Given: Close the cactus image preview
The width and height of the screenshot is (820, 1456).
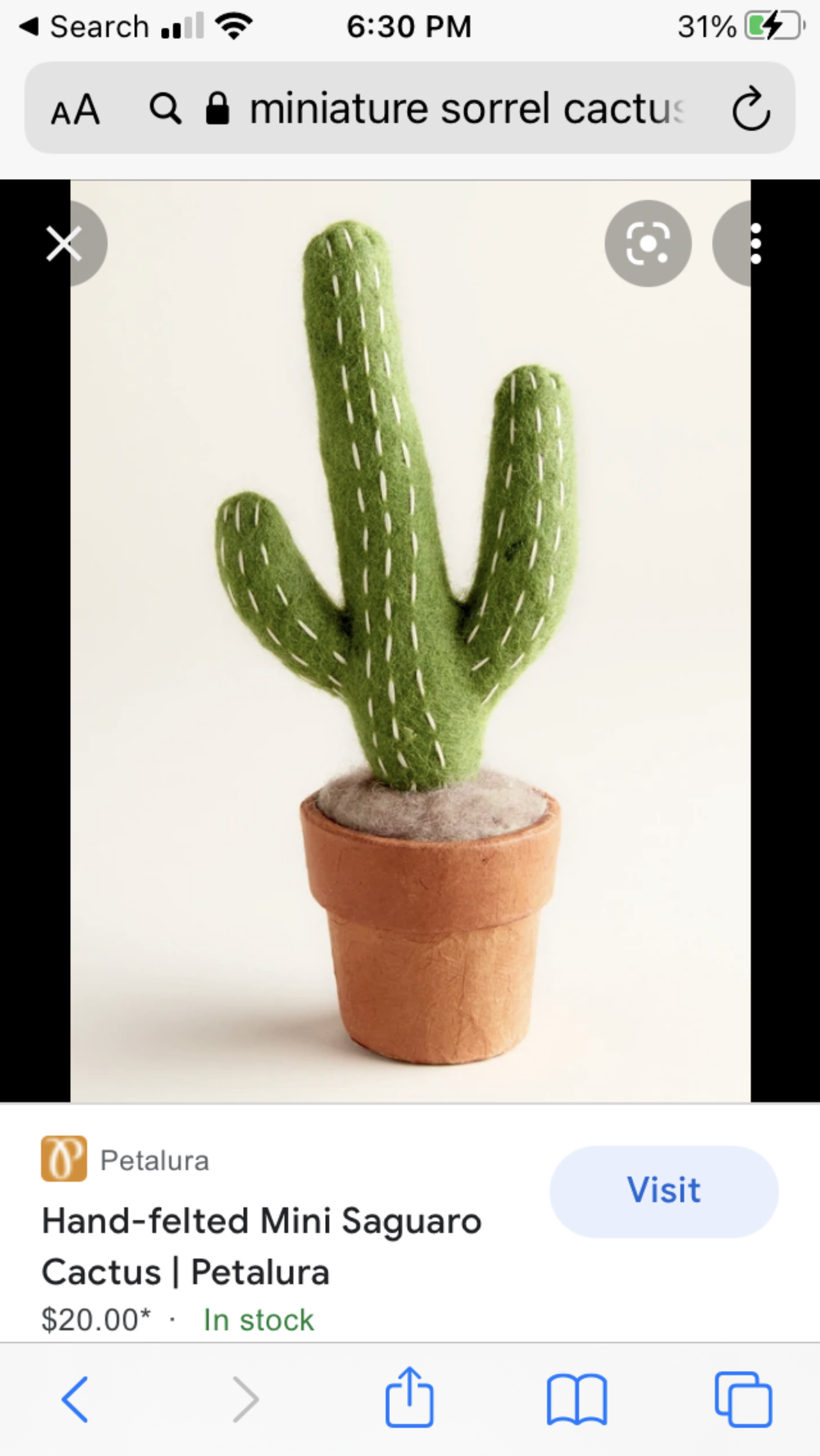Looking at the screenshot, I should pos(64,244).
